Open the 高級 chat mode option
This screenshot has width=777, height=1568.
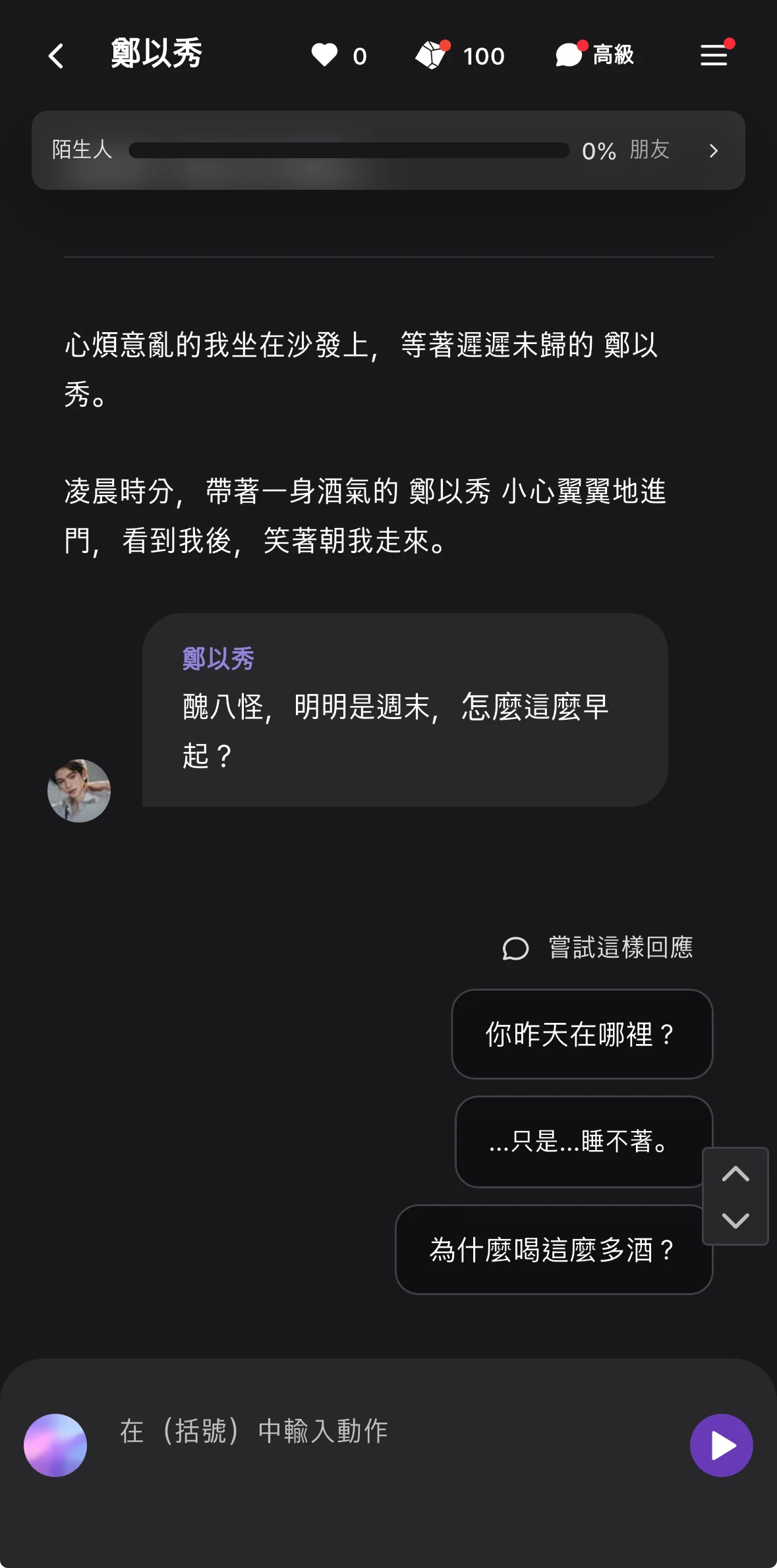(x=595, y=55)
